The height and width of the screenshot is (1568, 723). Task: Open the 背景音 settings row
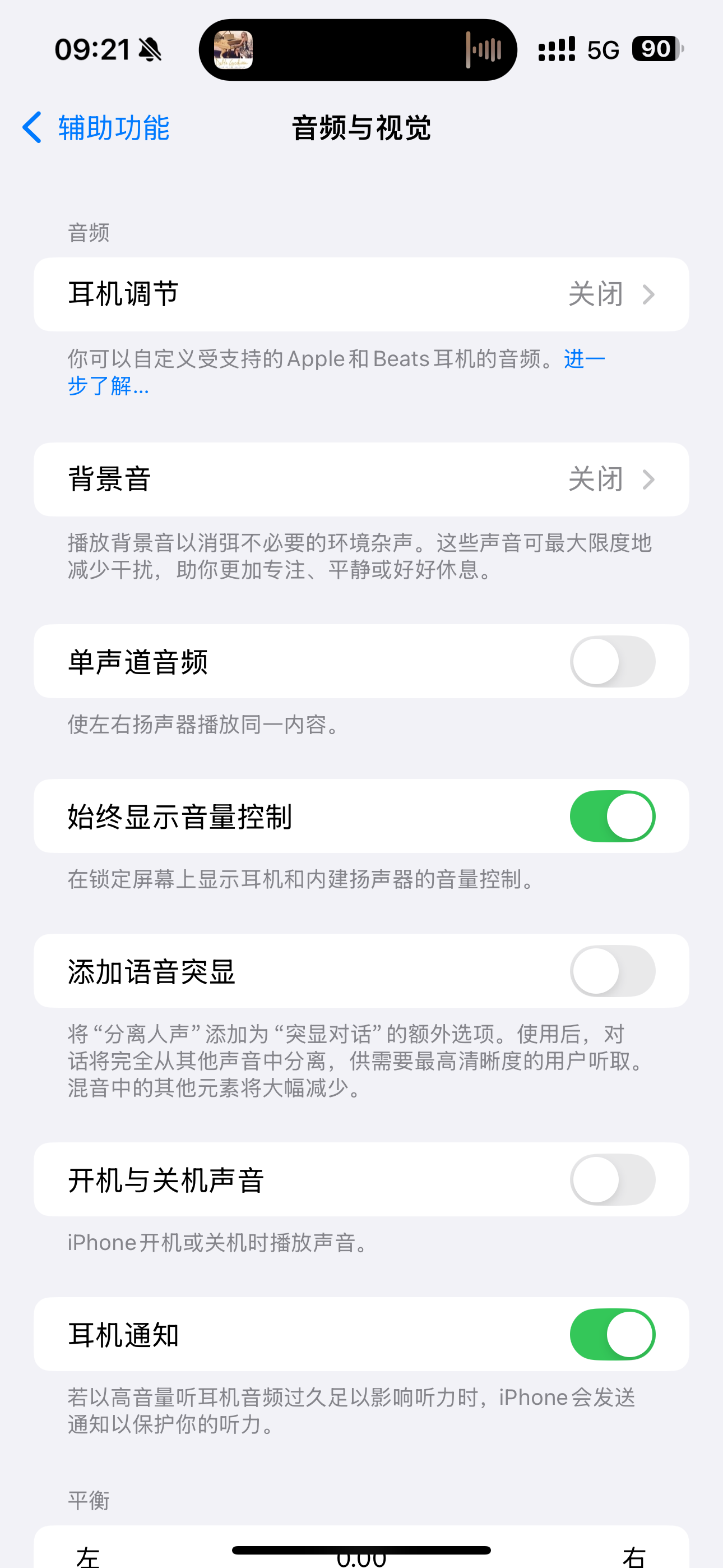click(361, 479)
